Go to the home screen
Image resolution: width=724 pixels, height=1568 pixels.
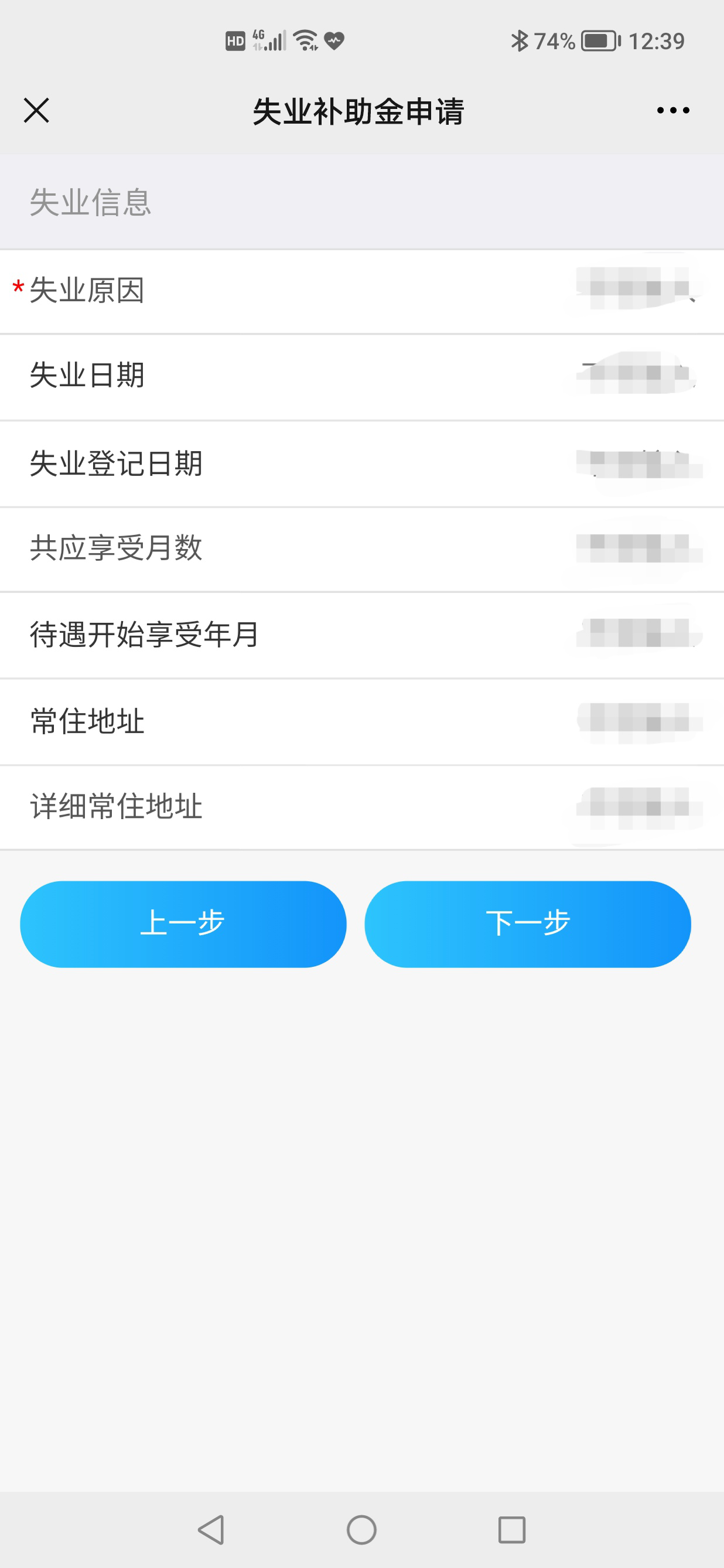pyautogui.click(x=361, y=1530)
